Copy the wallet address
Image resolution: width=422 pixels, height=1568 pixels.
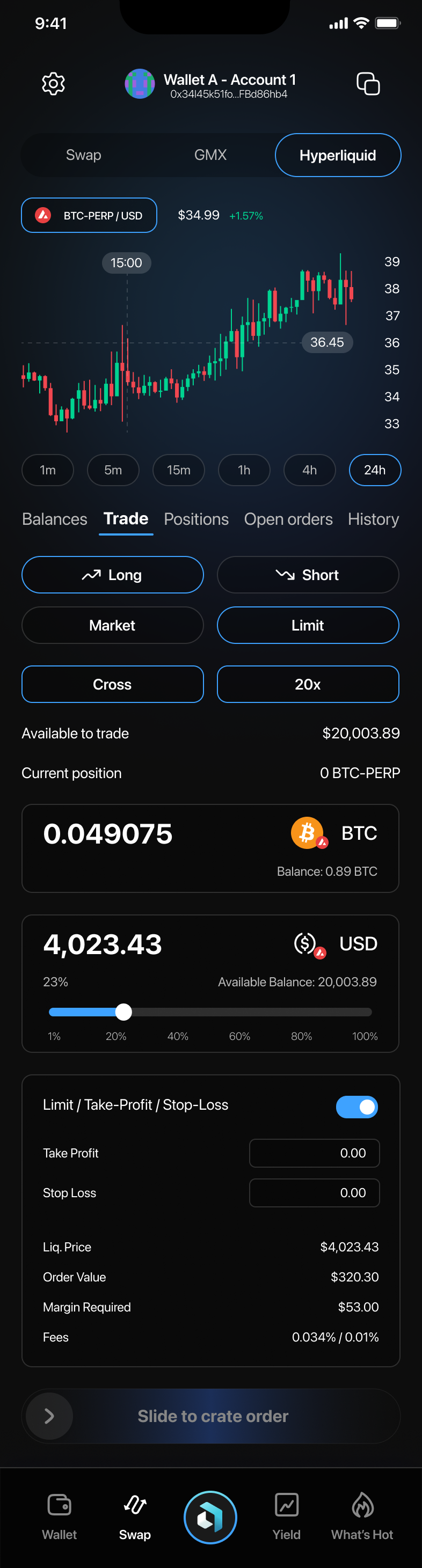pos(368,83)
